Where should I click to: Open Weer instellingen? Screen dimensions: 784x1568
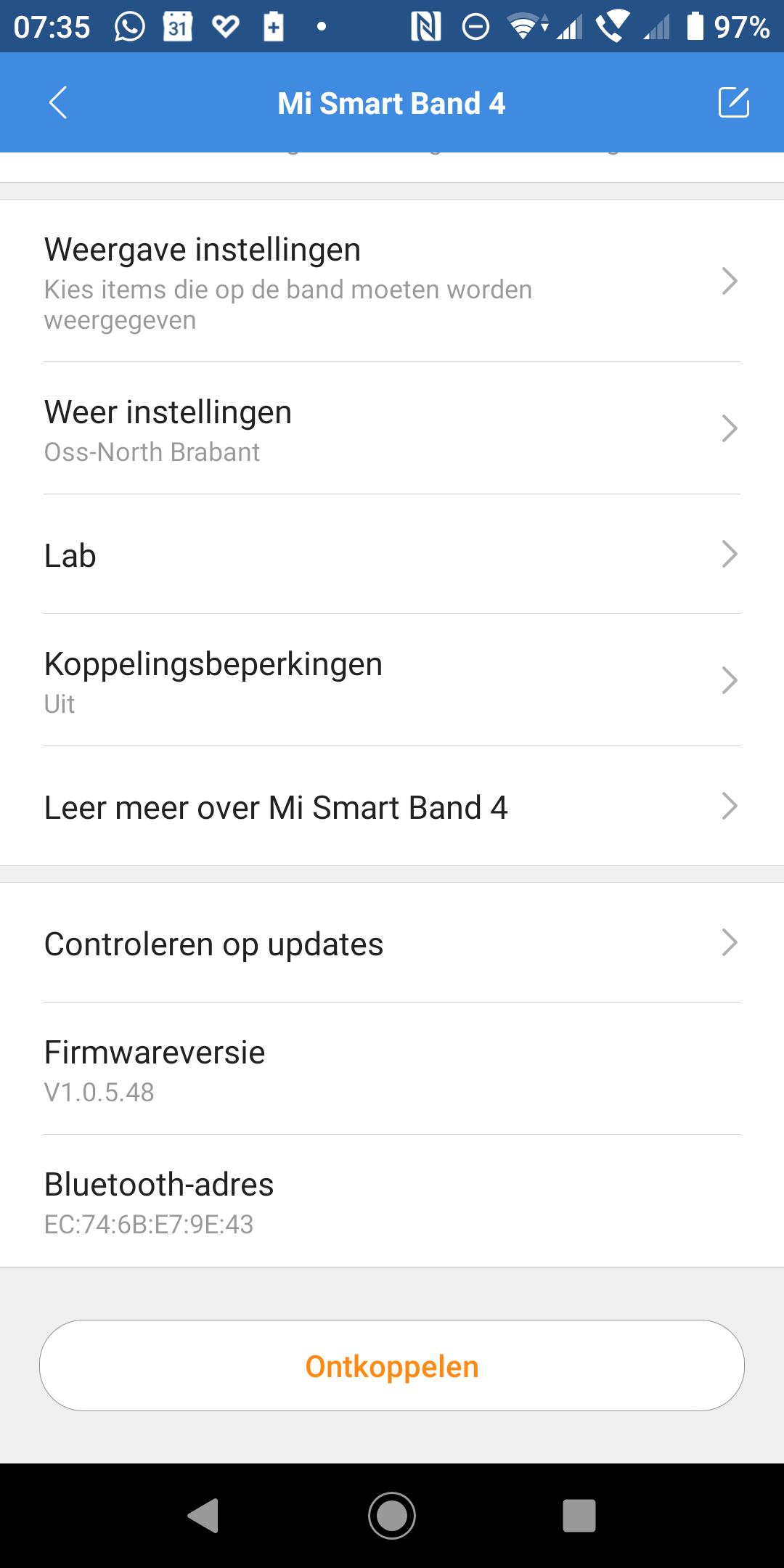coord(392,429)
